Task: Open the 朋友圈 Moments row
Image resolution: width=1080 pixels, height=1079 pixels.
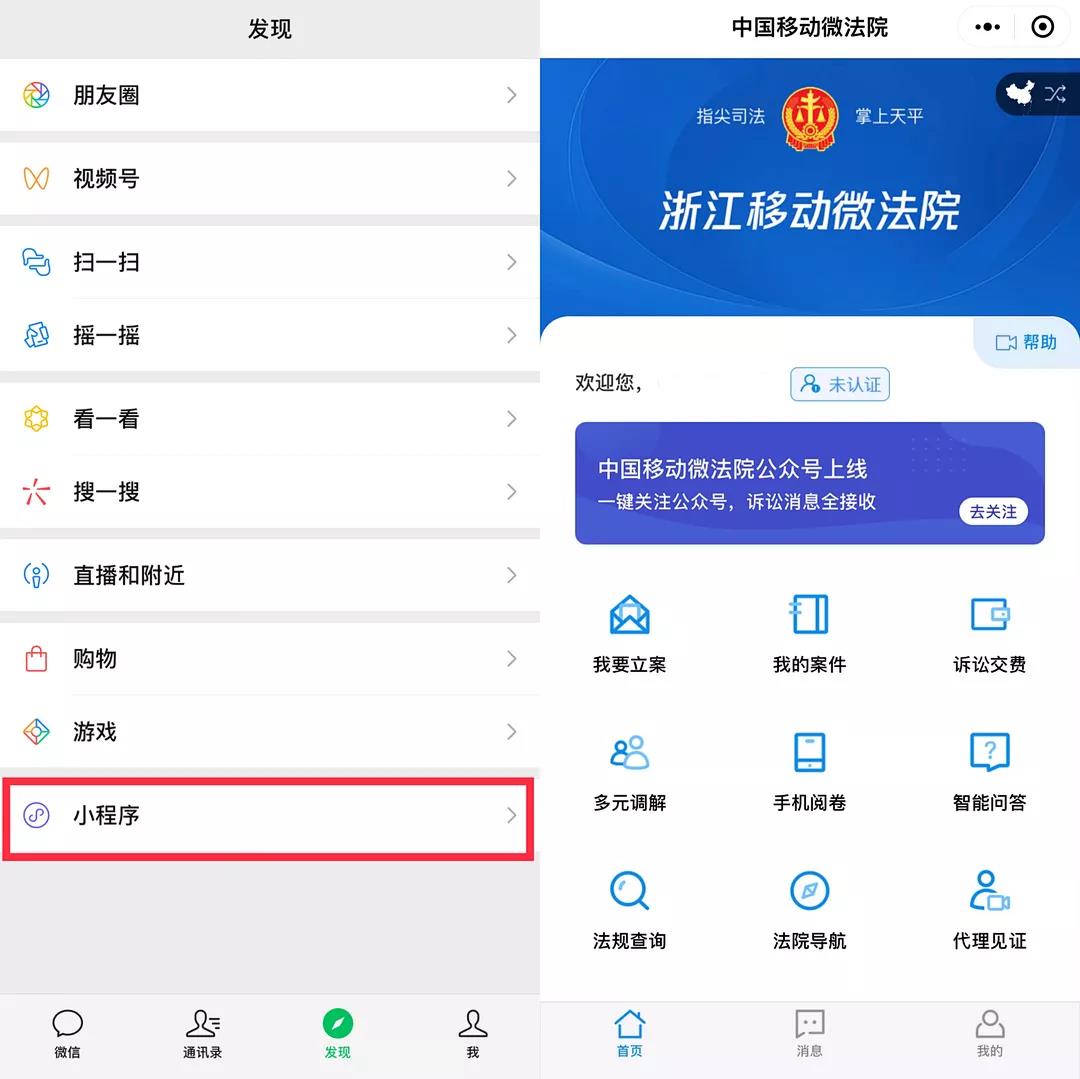Action: pos(268,95)
